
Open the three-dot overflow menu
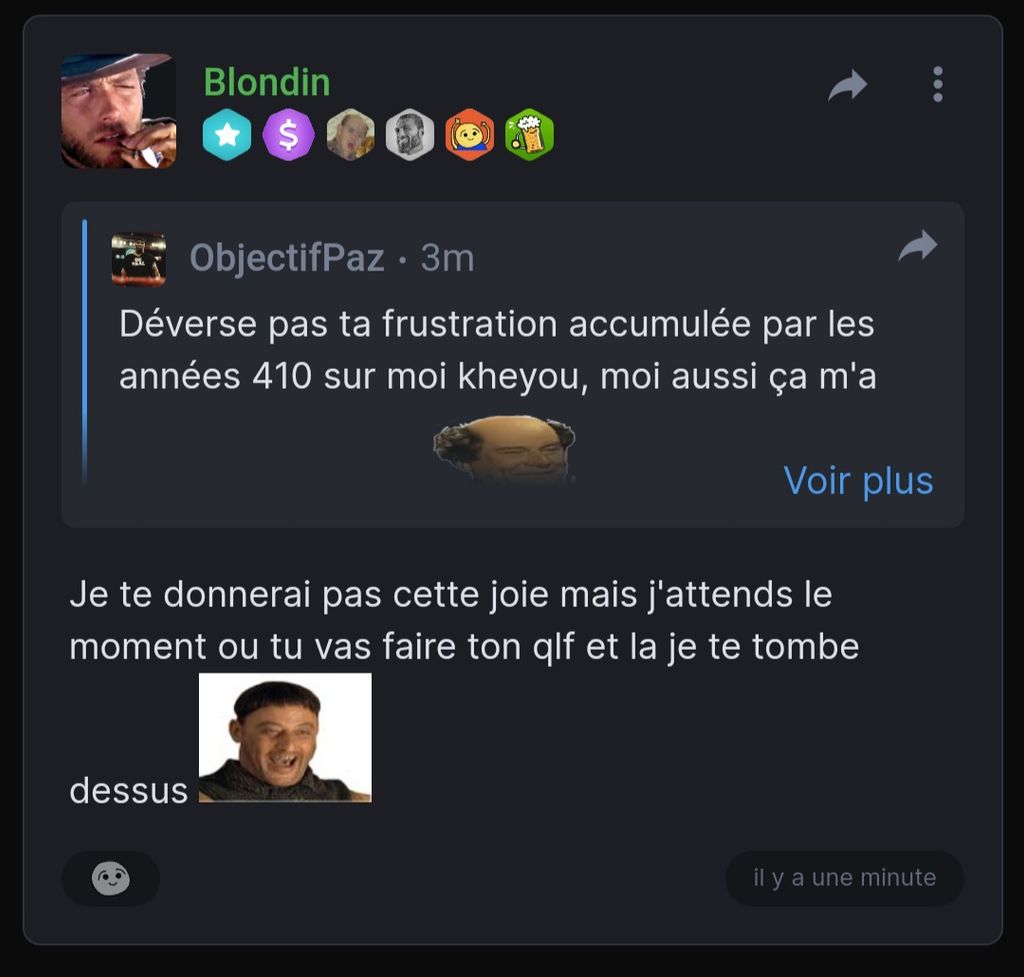[937, 85]
